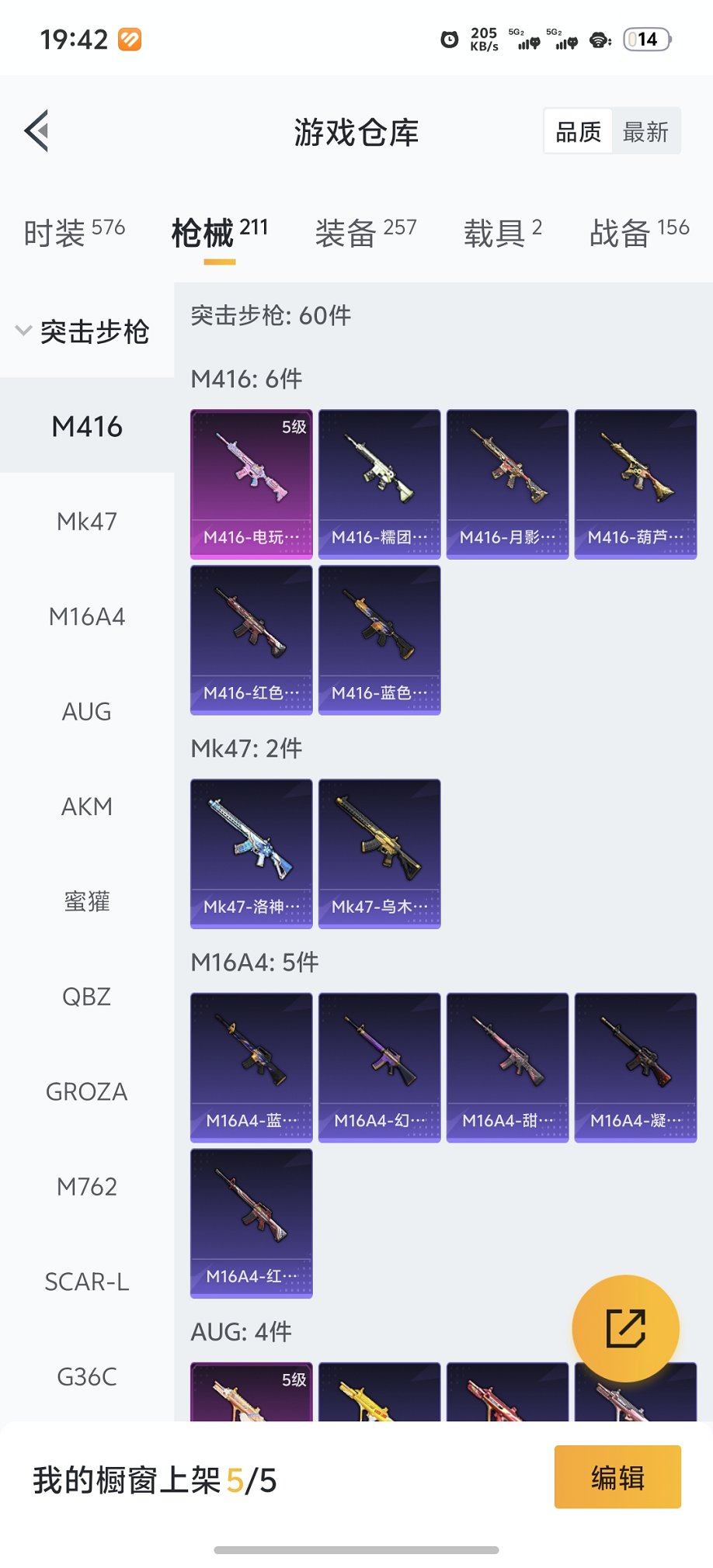The width and height of the screenshot is (713, 1568).
Task: Tap the yellow share floating button
Action: 625,1328
